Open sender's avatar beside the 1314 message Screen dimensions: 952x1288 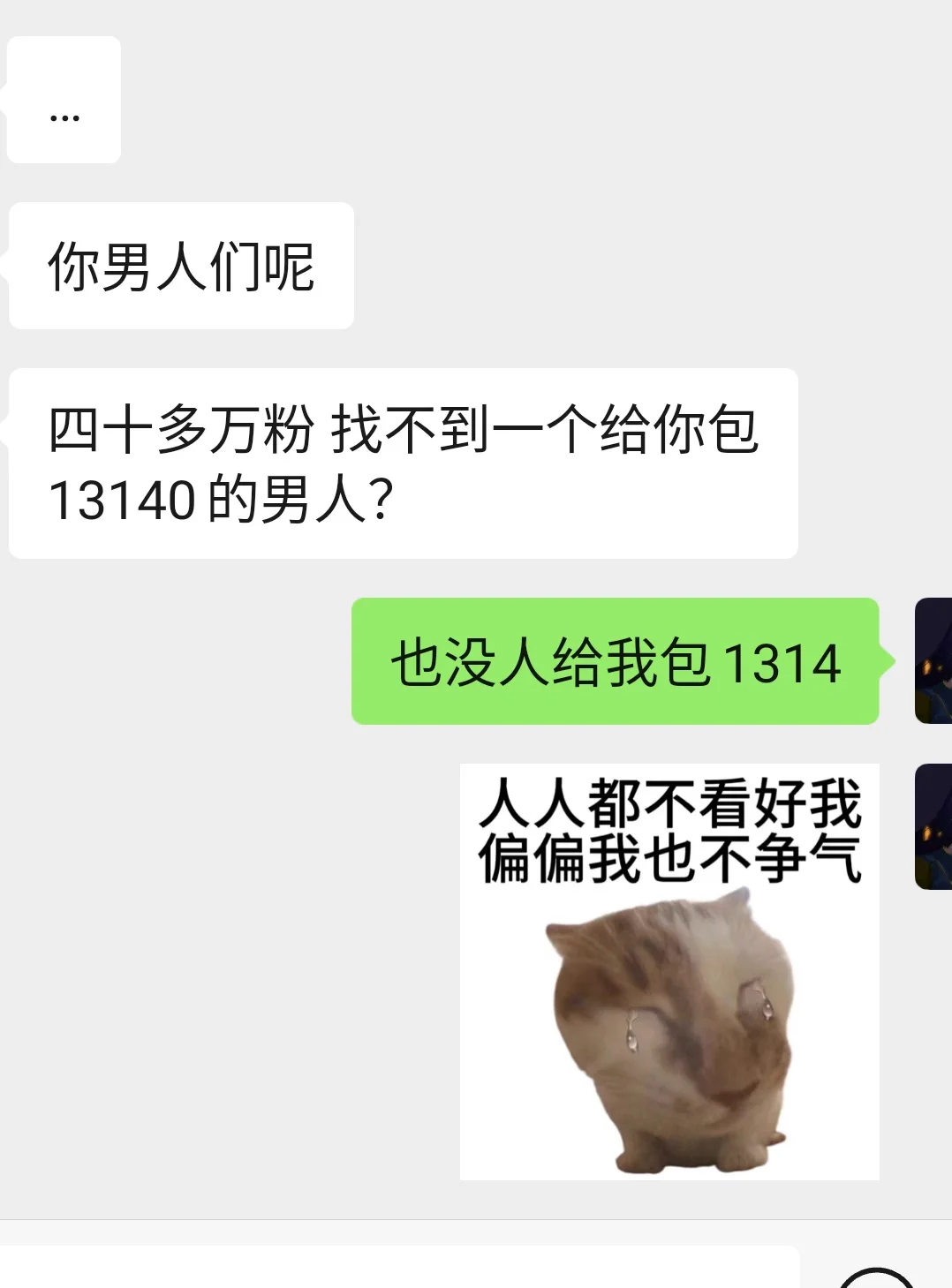click(933, 660)
